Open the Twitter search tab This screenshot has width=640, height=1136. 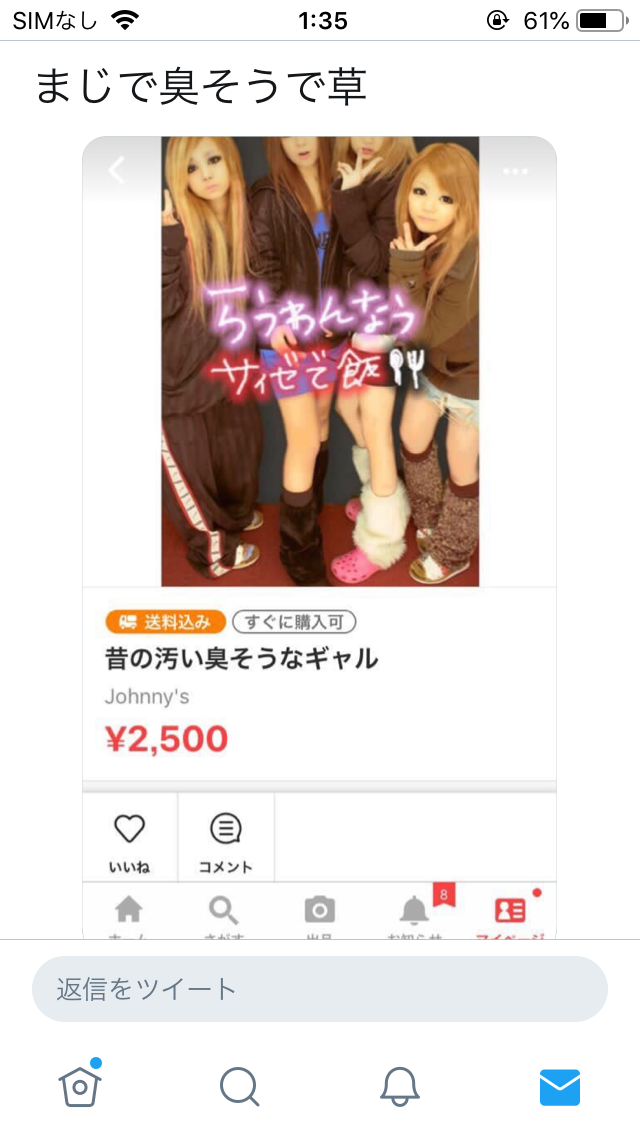(x=239, y=1086)
